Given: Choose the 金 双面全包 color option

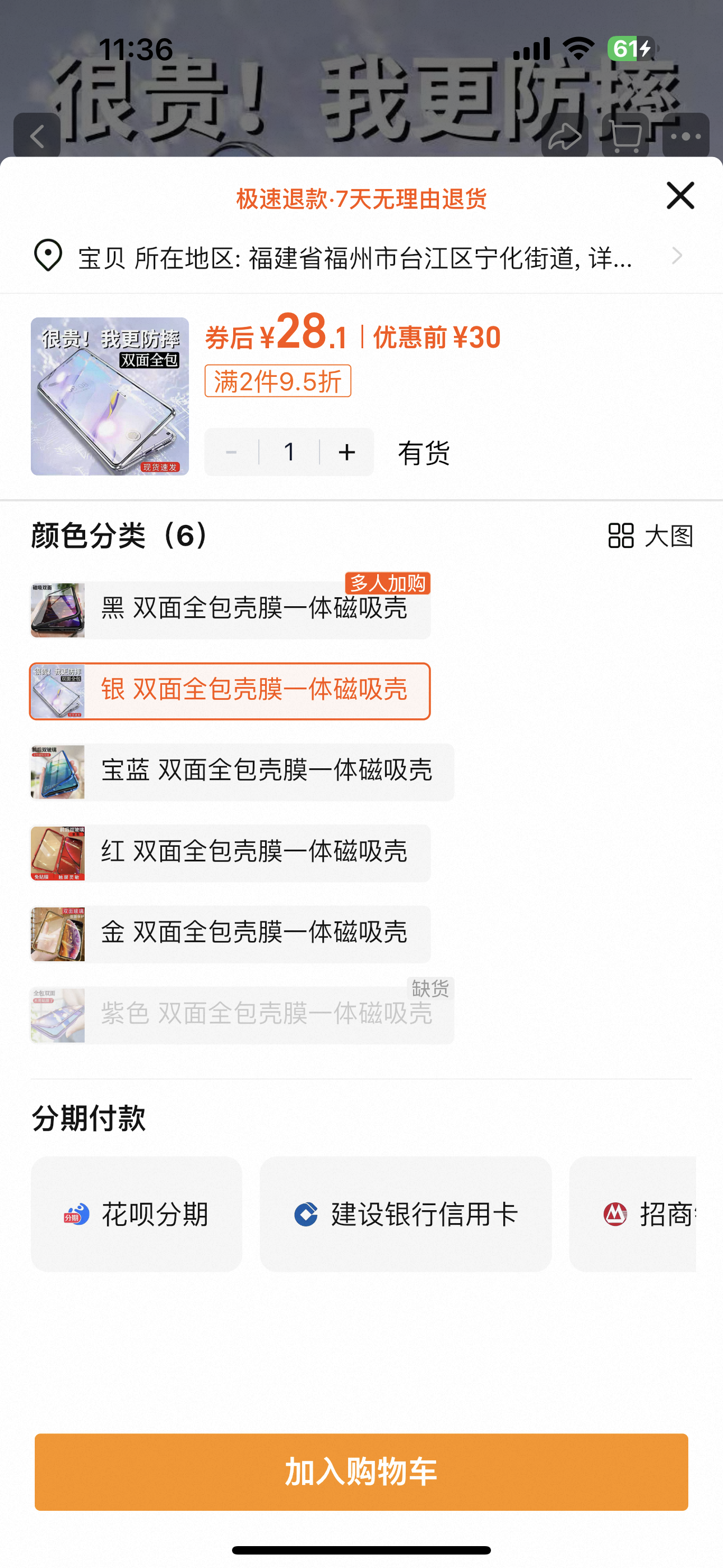Looking at the screenshot, I should pyautogui.click(x=230, y=934).
